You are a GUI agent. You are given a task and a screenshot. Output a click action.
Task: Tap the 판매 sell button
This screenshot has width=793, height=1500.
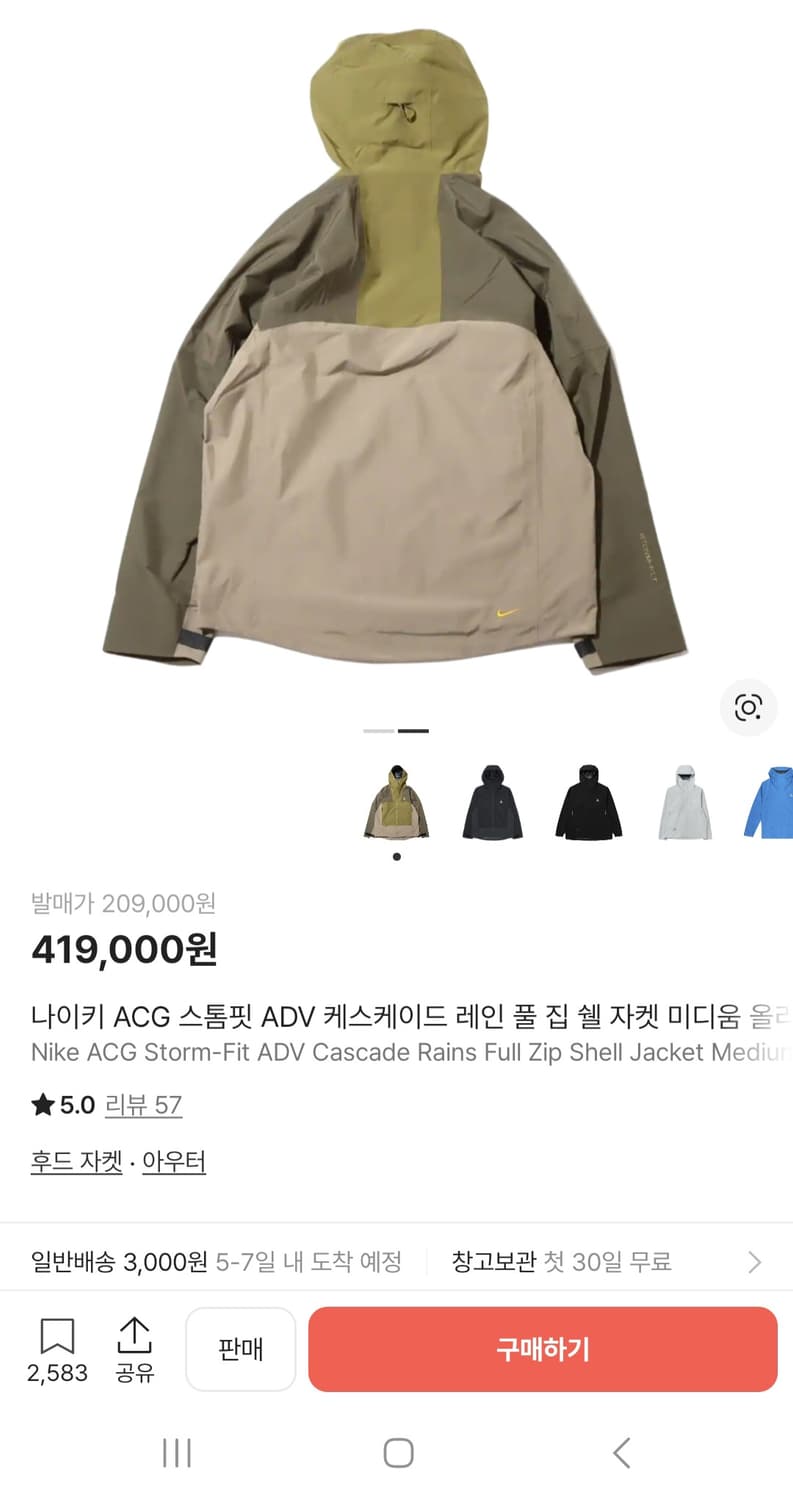[240, 1348]
